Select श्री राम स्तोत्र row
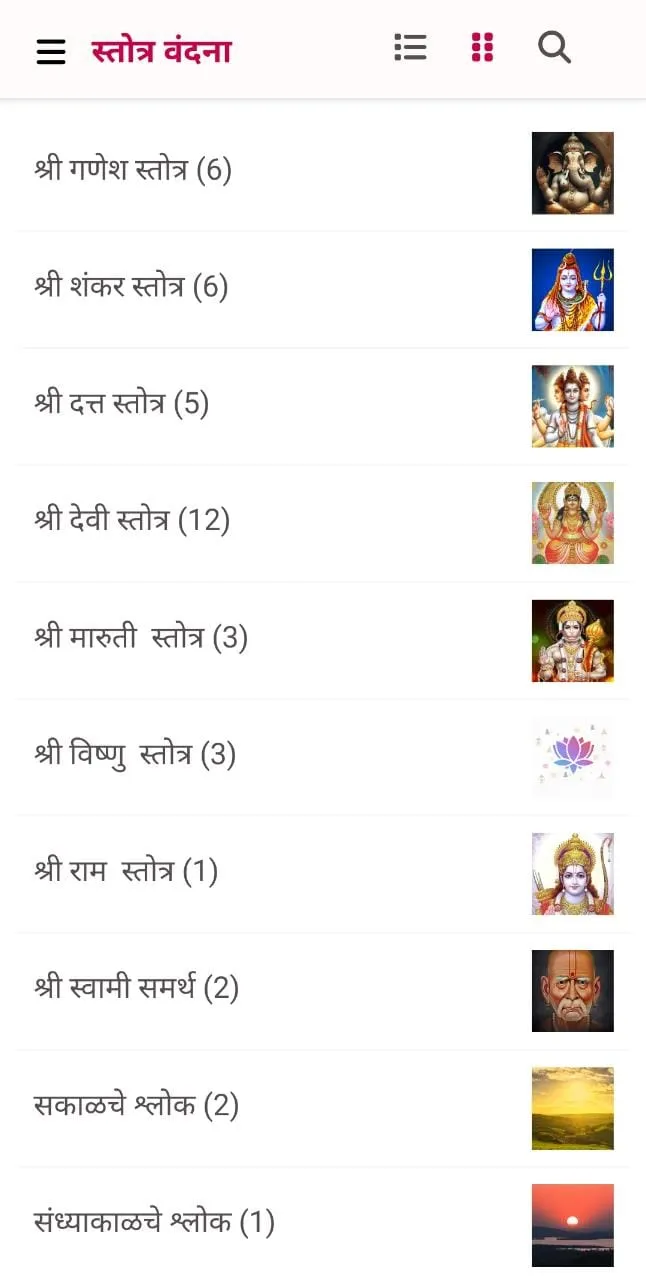646x1280 pixels. tap(323, 875)
